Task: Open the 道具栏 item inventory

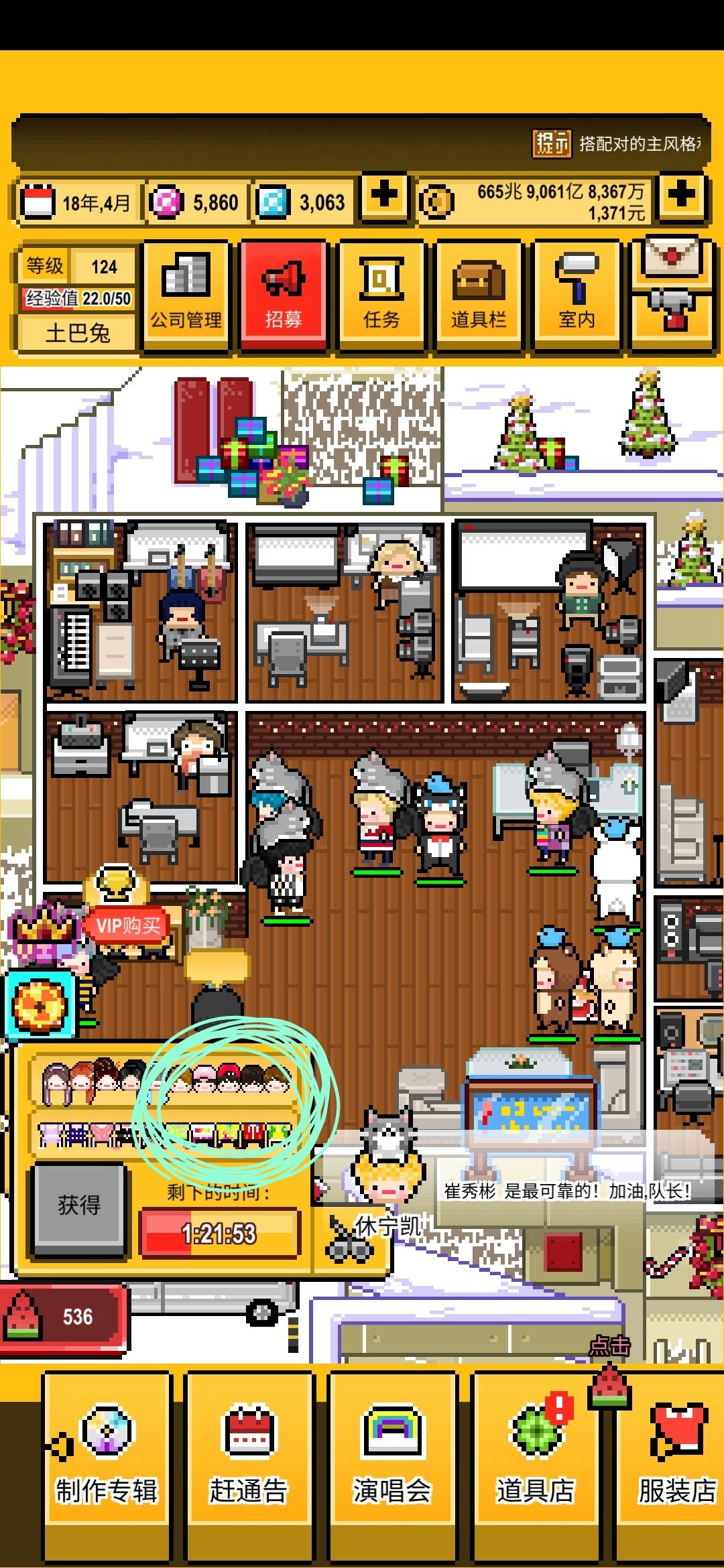Action: point(479,295)
